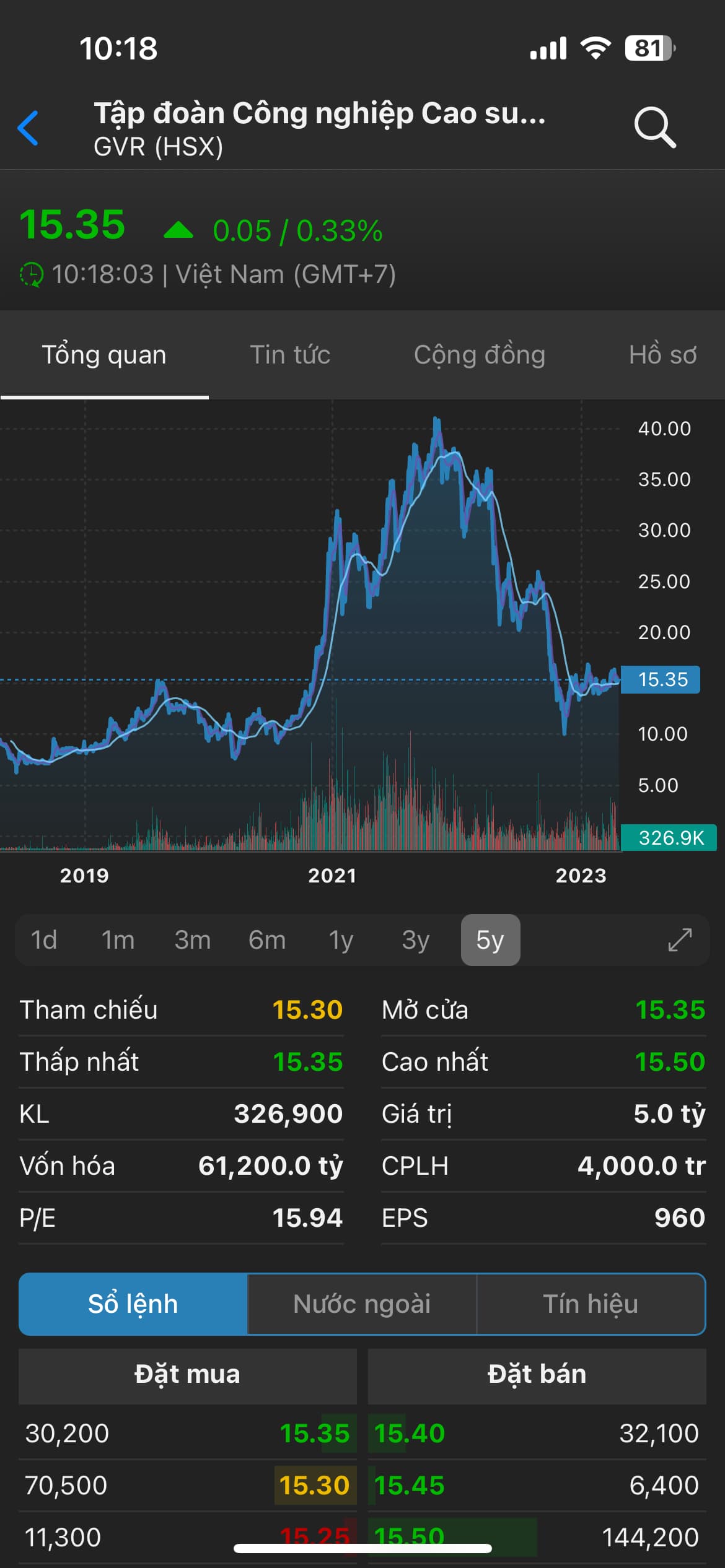Select the 5y chart range
The height and width of the screenshot is (1568, 725).
[x=490, y=940]
